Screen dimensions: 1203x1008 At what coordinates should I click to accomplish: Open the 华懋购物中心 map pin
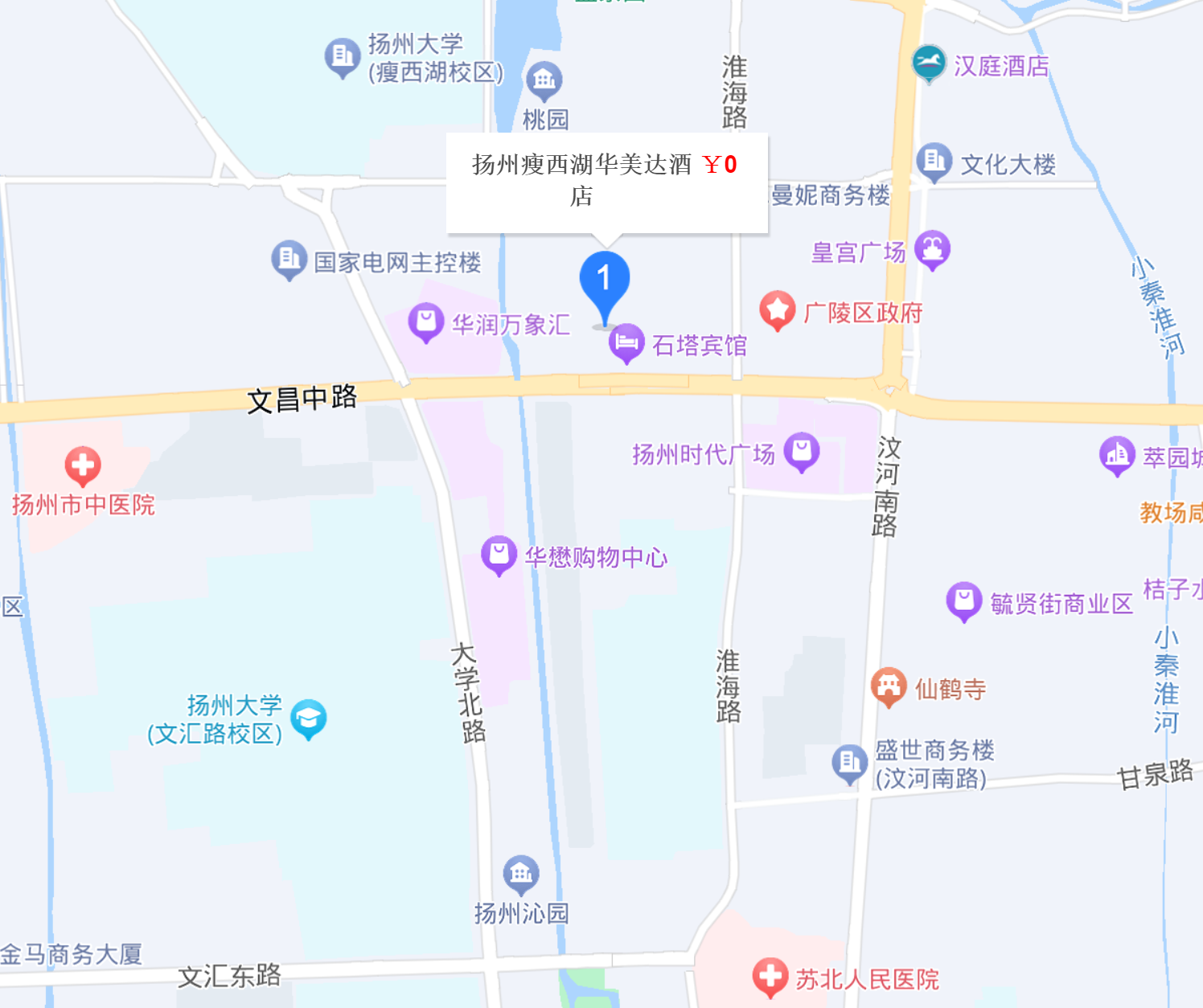point(499,554)
